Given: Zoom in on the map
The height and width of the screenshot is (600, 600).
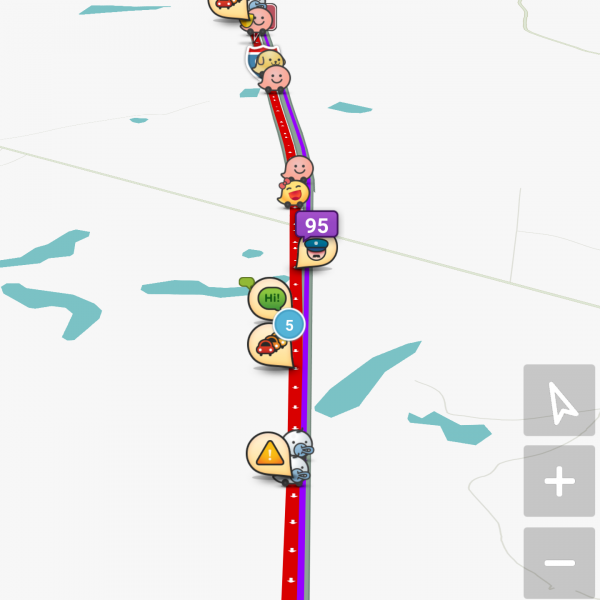Looking at the screenshot, I should [559, 482].
